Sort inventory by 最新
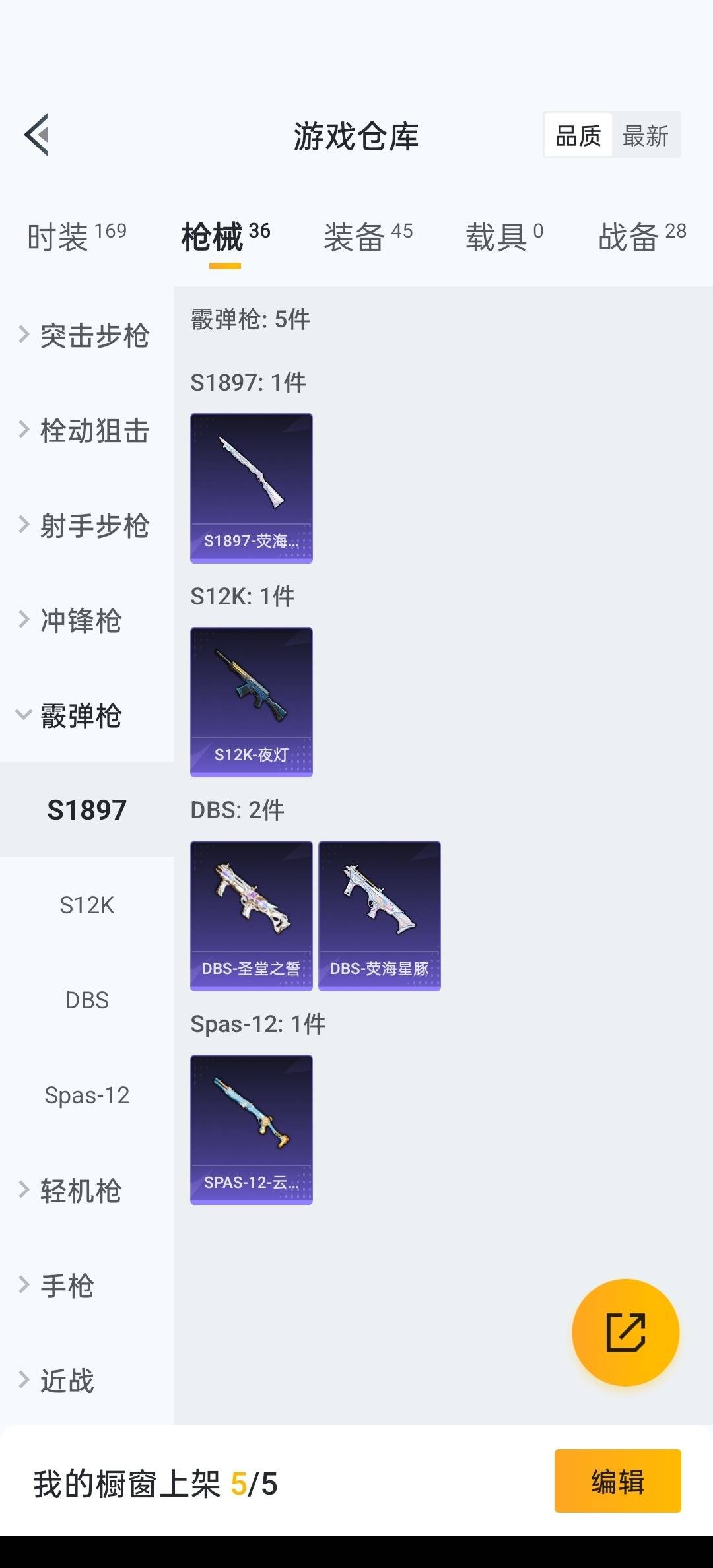Image resolution: width=713 pixels, height=1568 pixels. [646, 136]
